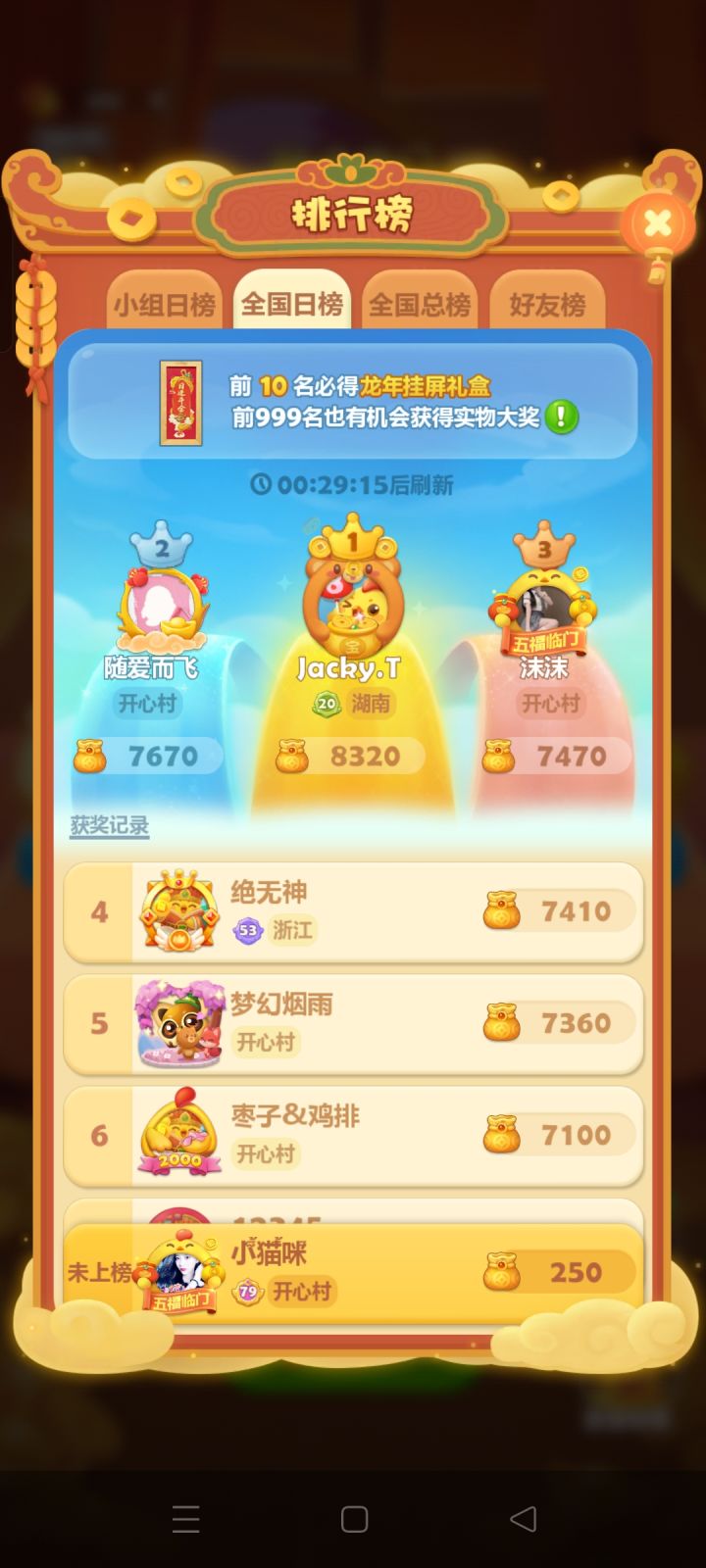Click the number 1 crown above Jacky.T
Image resolution: width=706 pixels, height=1568 pixels.
coord(353,541)
